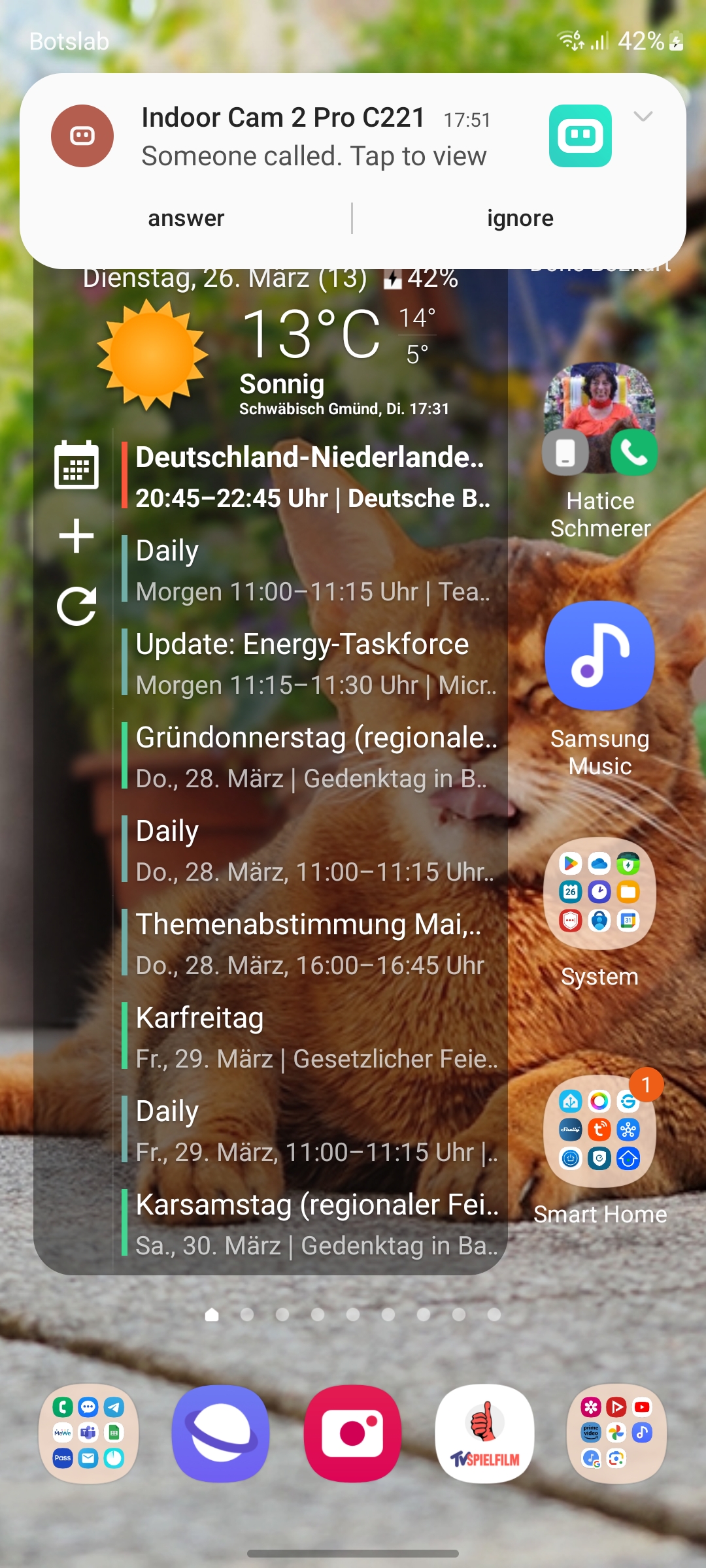Open the Update: Energy-Taskforce event

click(x=311, y=664)
